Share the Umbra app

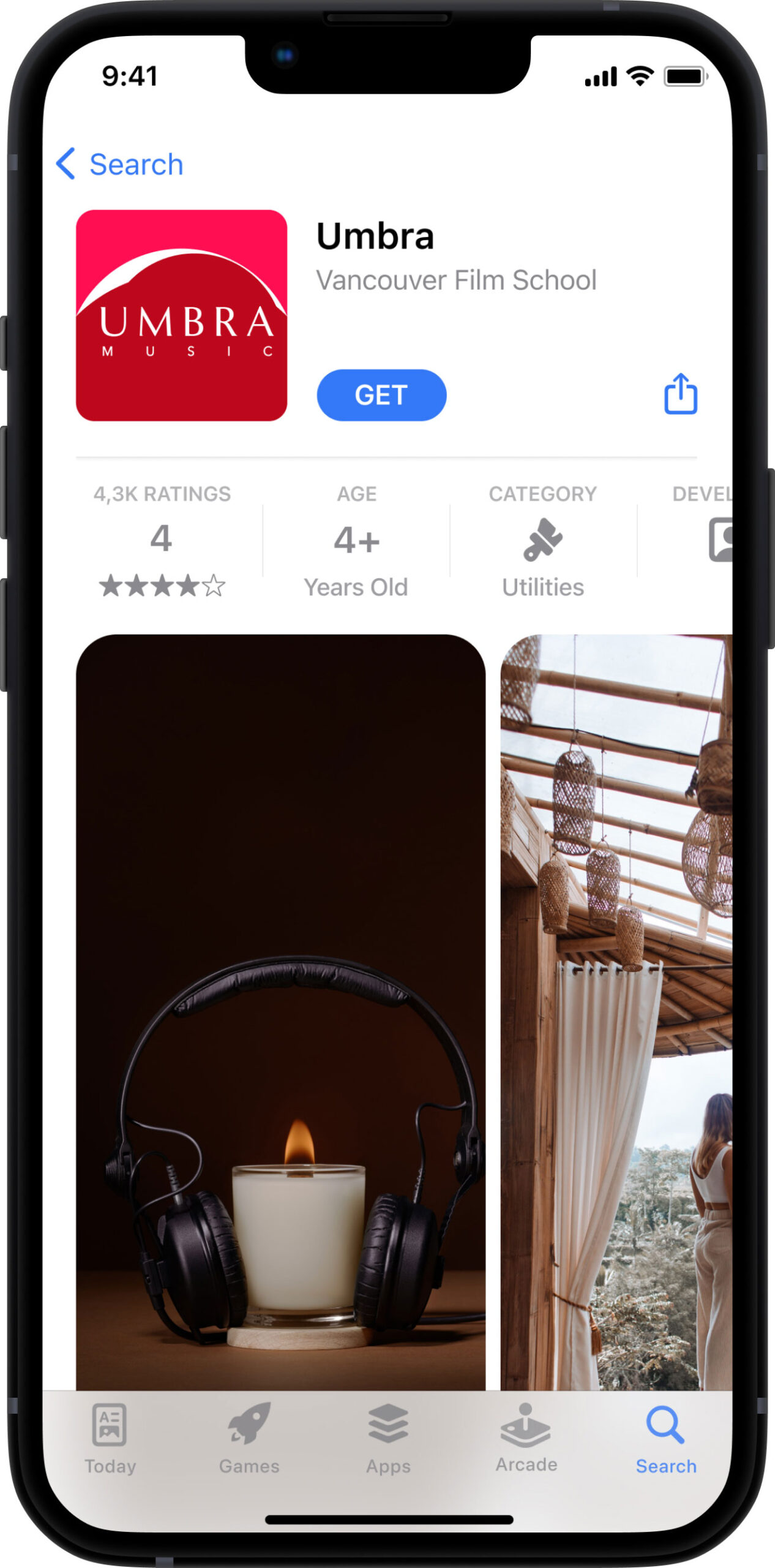pos(680,394)
